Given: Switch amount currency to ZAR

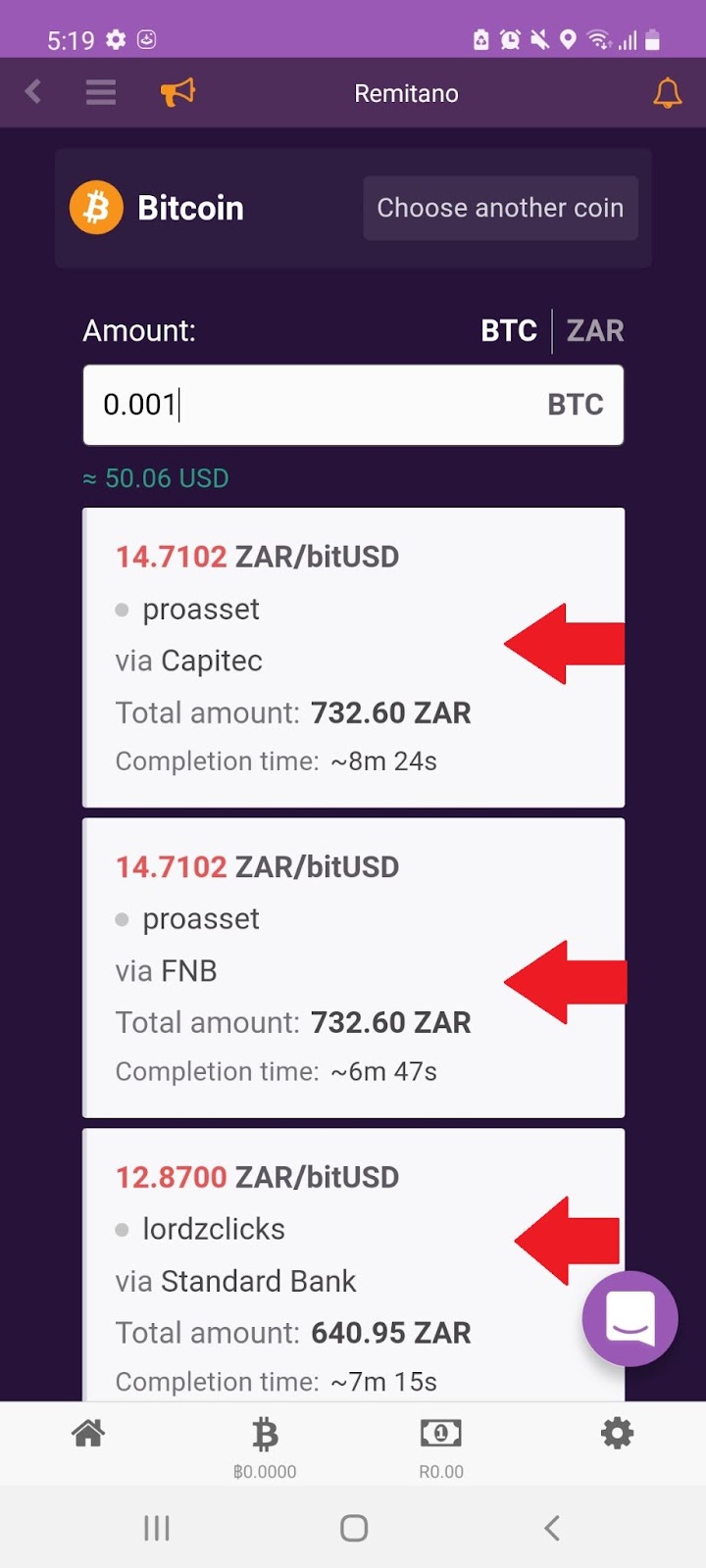Looking at the screenshot, I should [595, 330].
